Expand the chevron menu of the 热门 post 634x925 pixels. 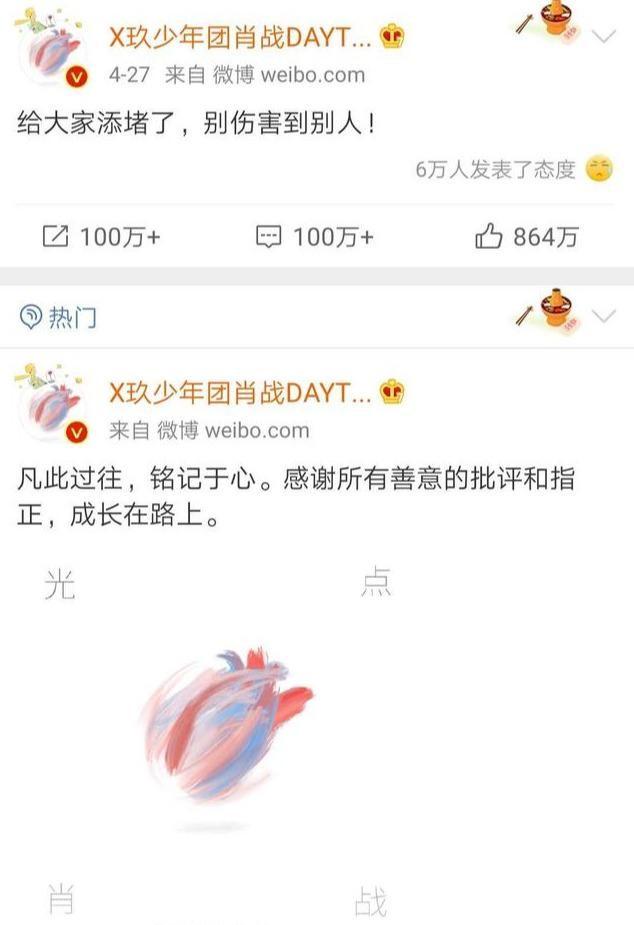coord(604,317)
